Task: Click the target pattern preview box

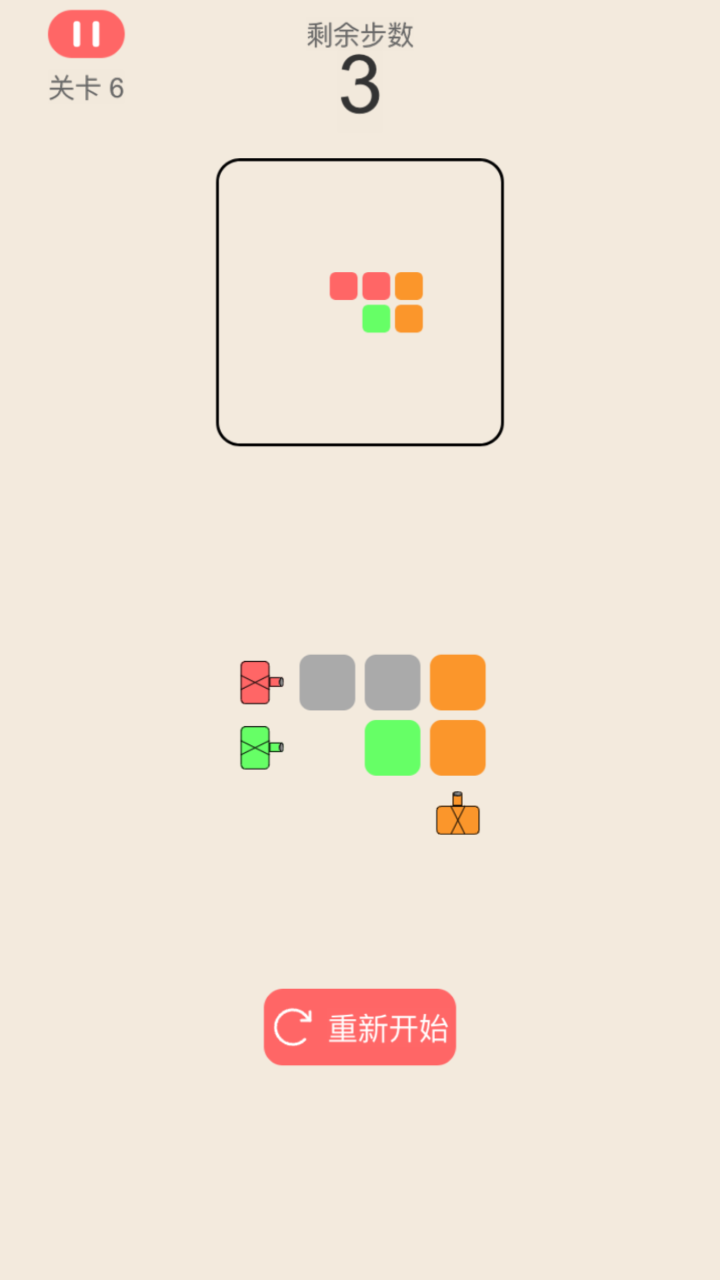Action: coord(359,300)
